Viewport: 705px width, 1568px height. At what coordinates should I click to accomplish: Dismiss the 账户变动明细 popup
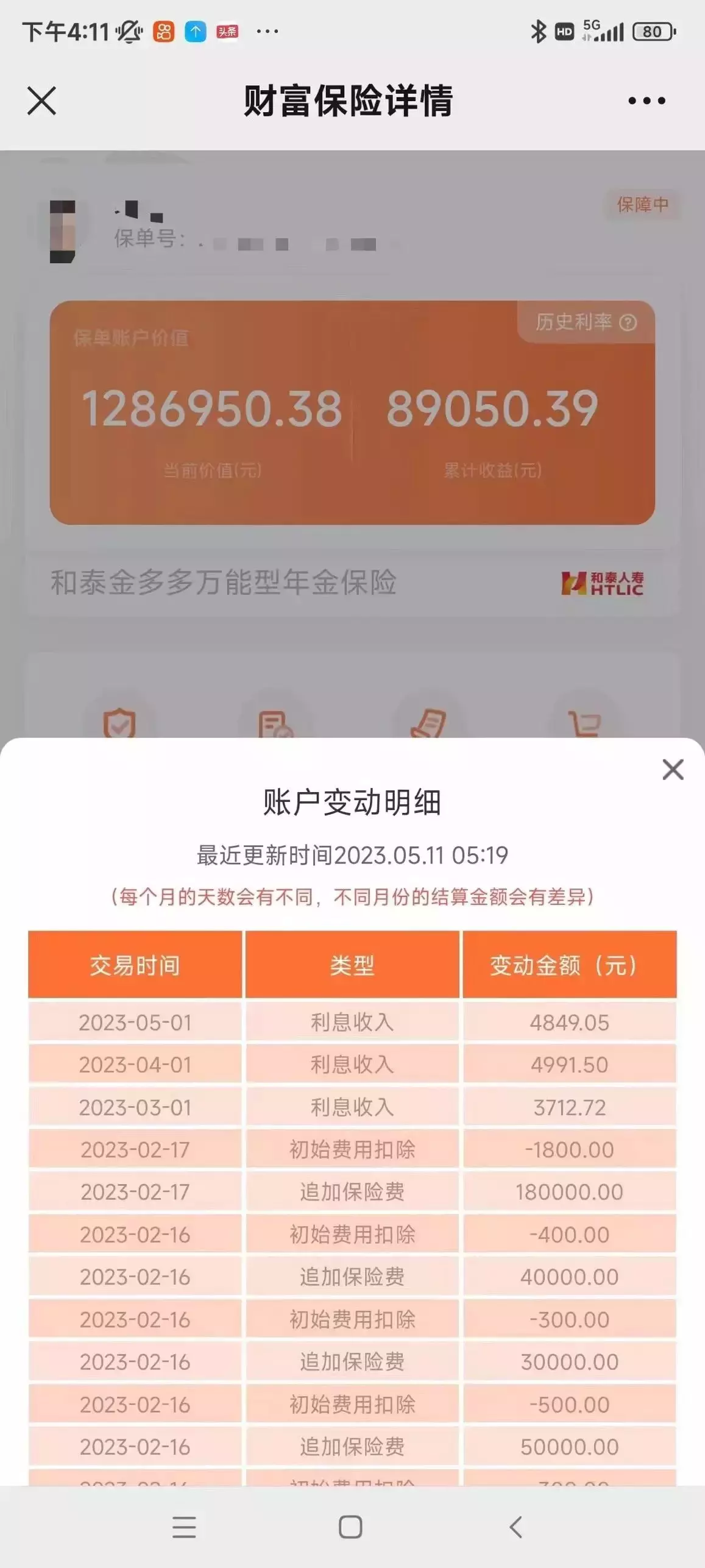point(673,770)
